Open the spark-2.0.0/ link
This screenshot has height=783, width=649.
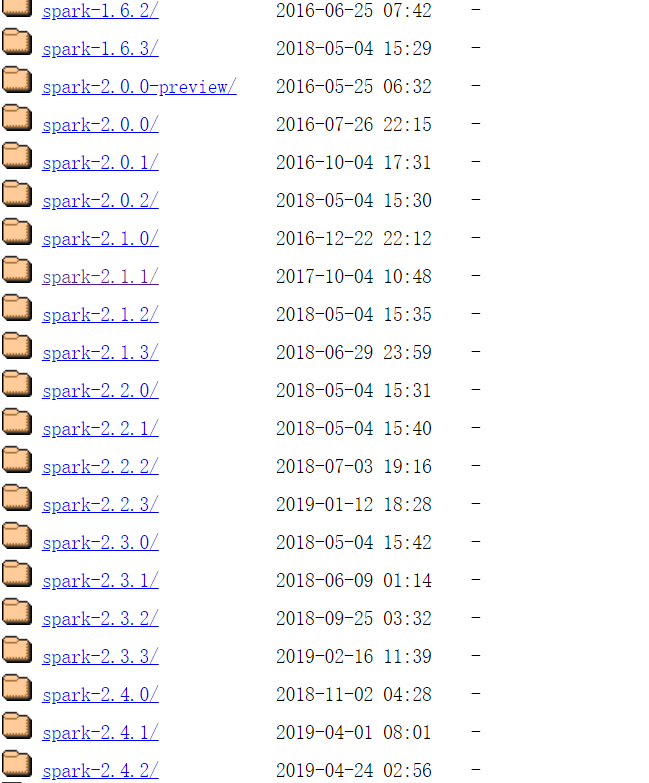100,125
